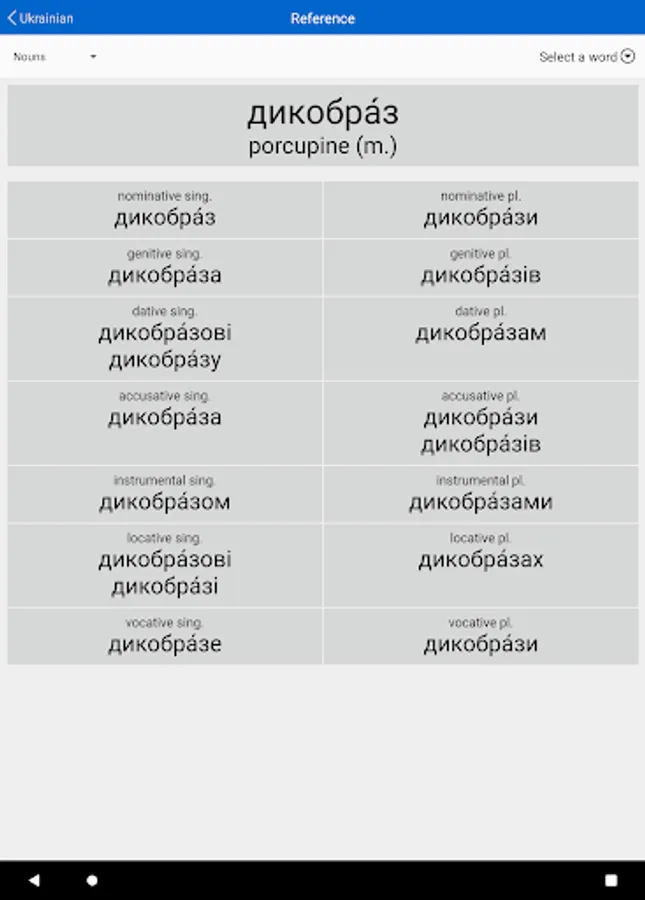Open the Select a word picker
Screen dimensions: 645x900
[x=586, y=57]
